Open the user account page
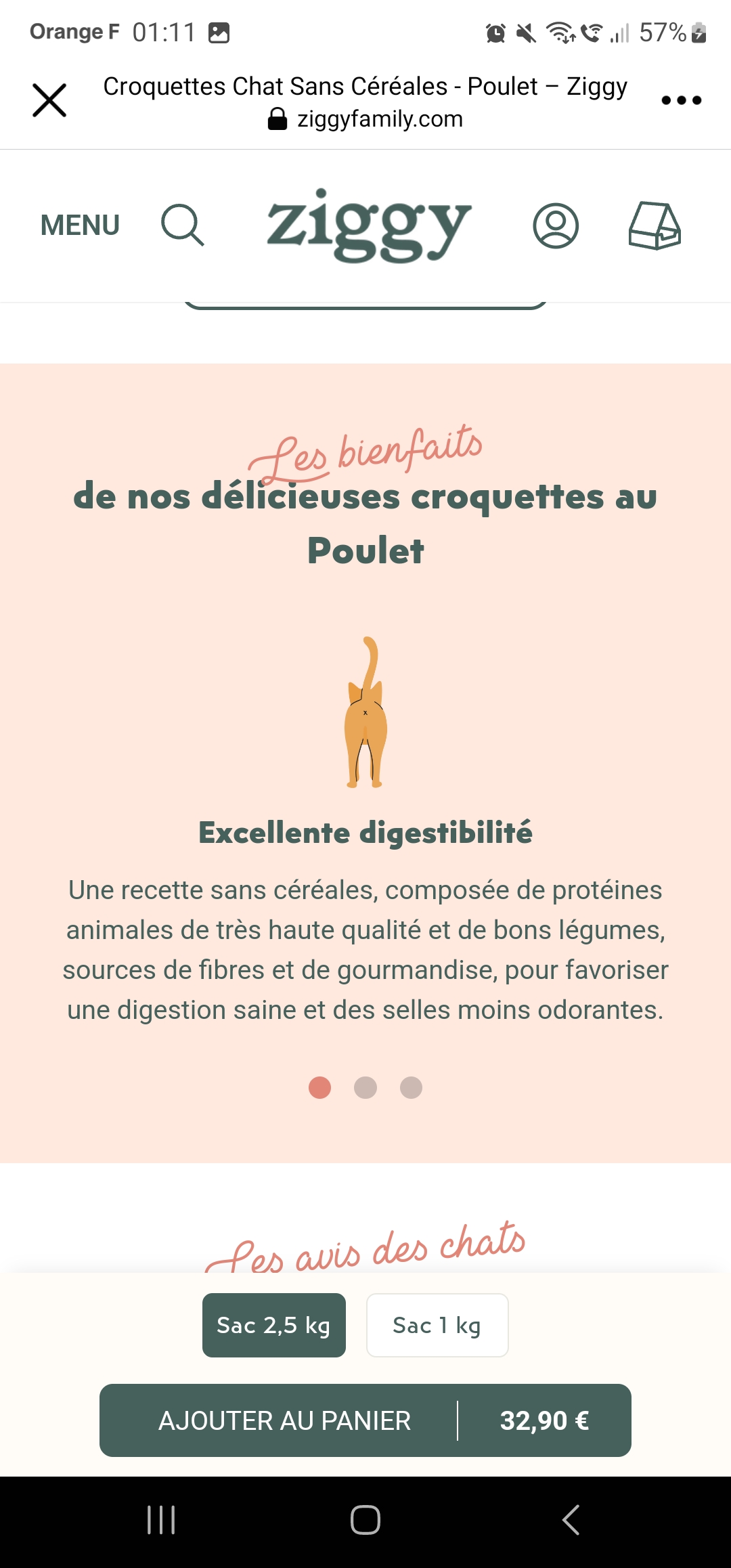Viewport: 731px width, 1568px height. pos(556,225)
